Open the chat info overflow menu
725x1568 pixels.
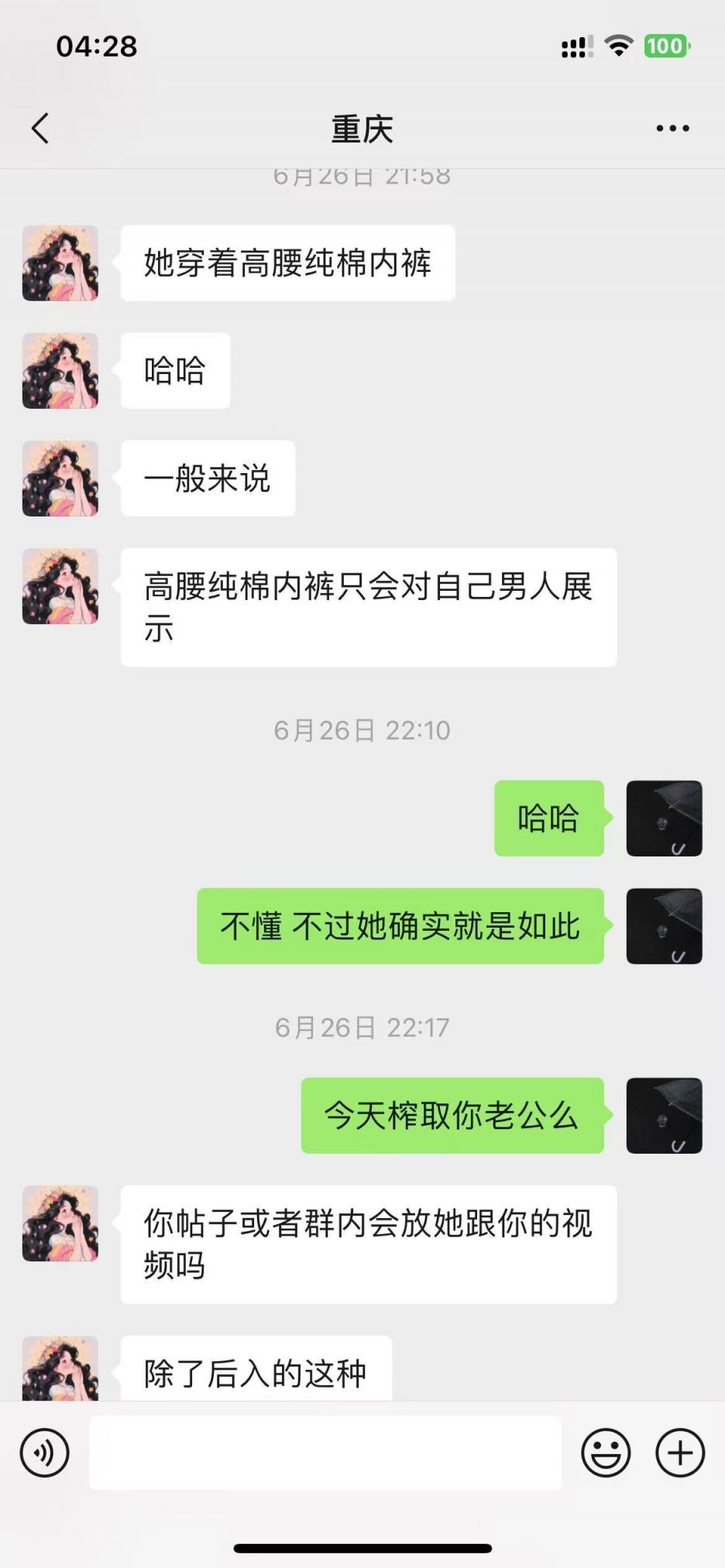pos(672,129)
